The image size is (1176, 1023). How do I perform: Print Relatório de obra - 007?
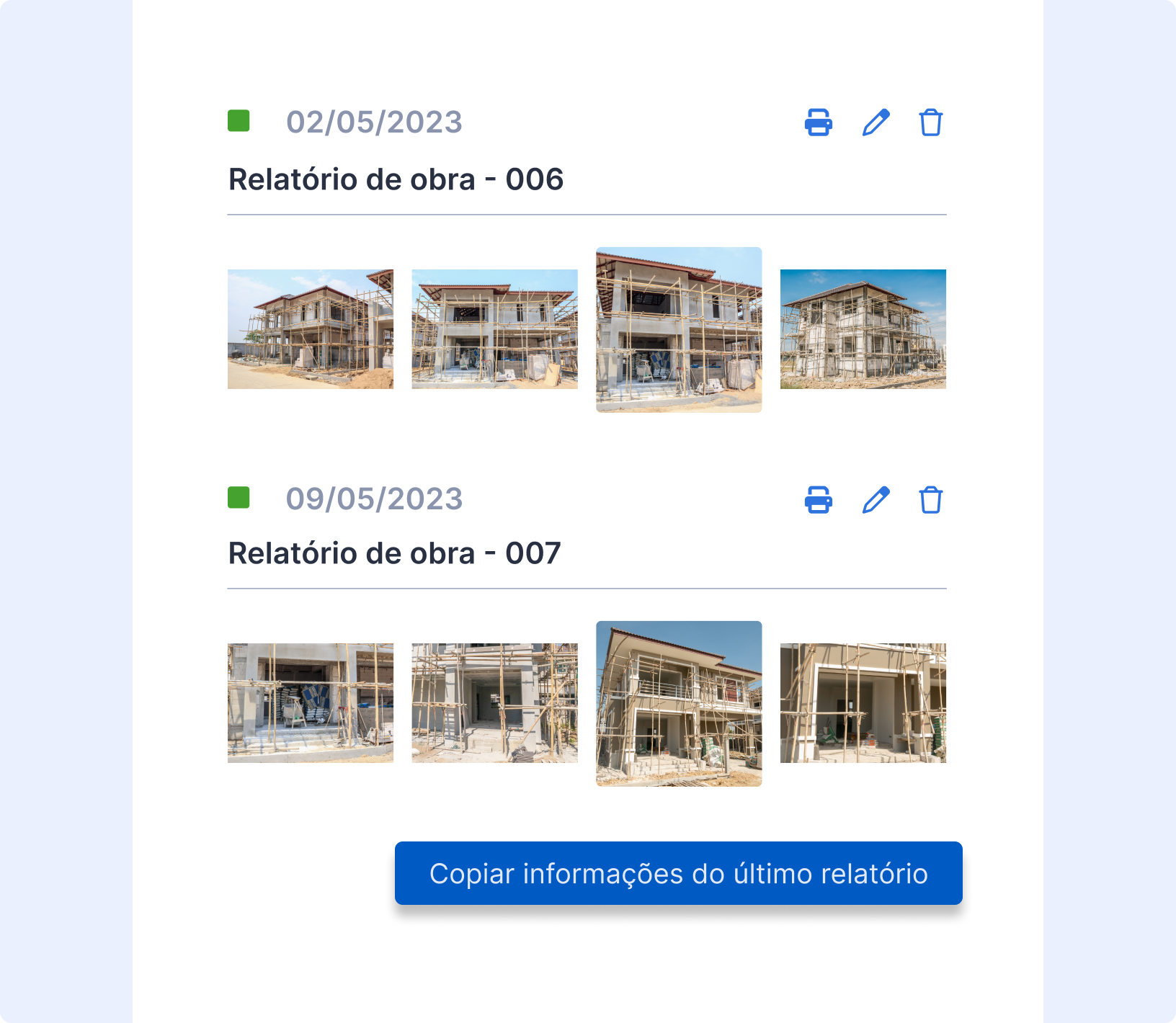(818, 500)
